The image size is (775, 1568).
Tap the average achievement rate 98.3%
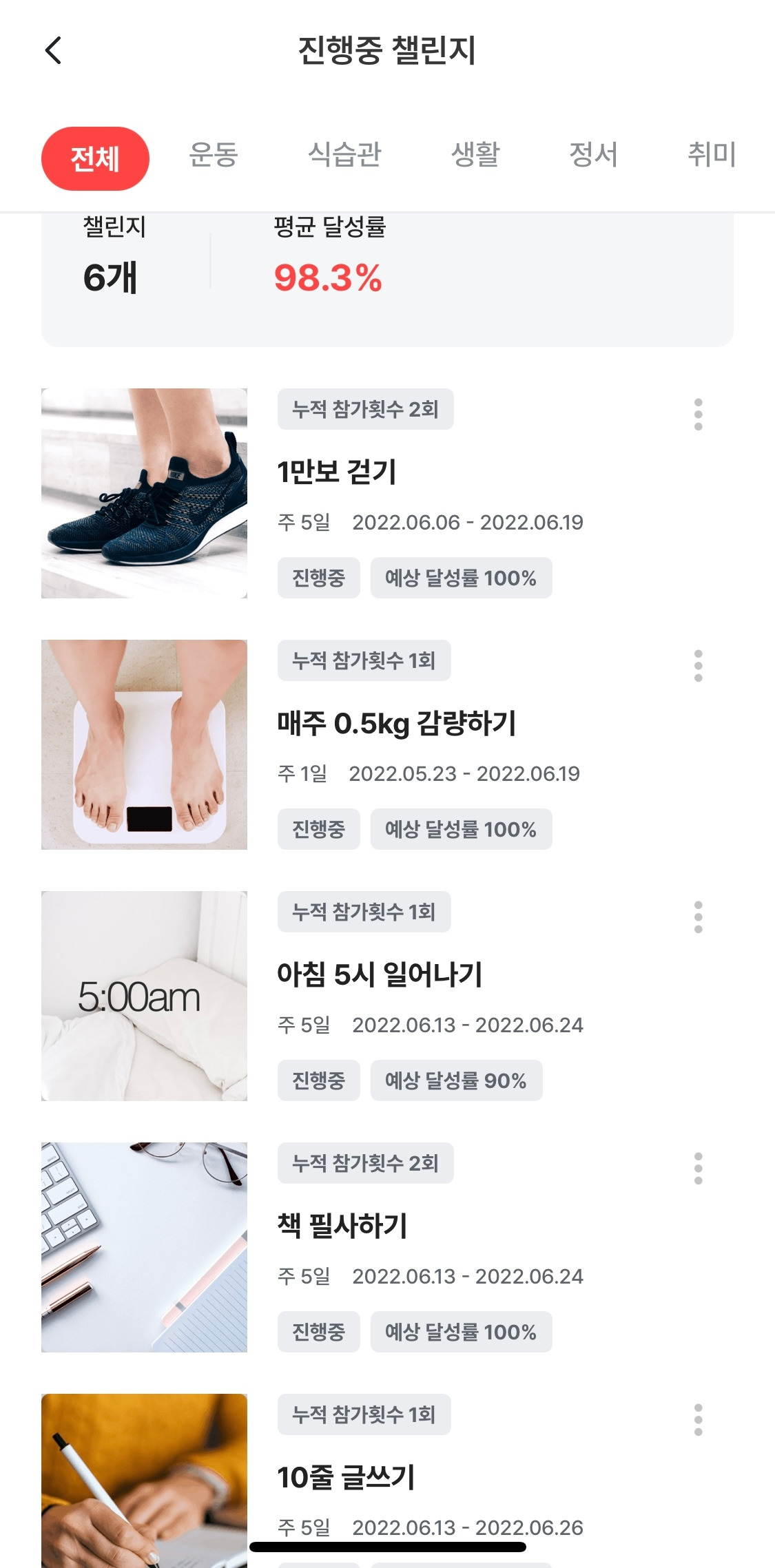(x=328, y=280)
